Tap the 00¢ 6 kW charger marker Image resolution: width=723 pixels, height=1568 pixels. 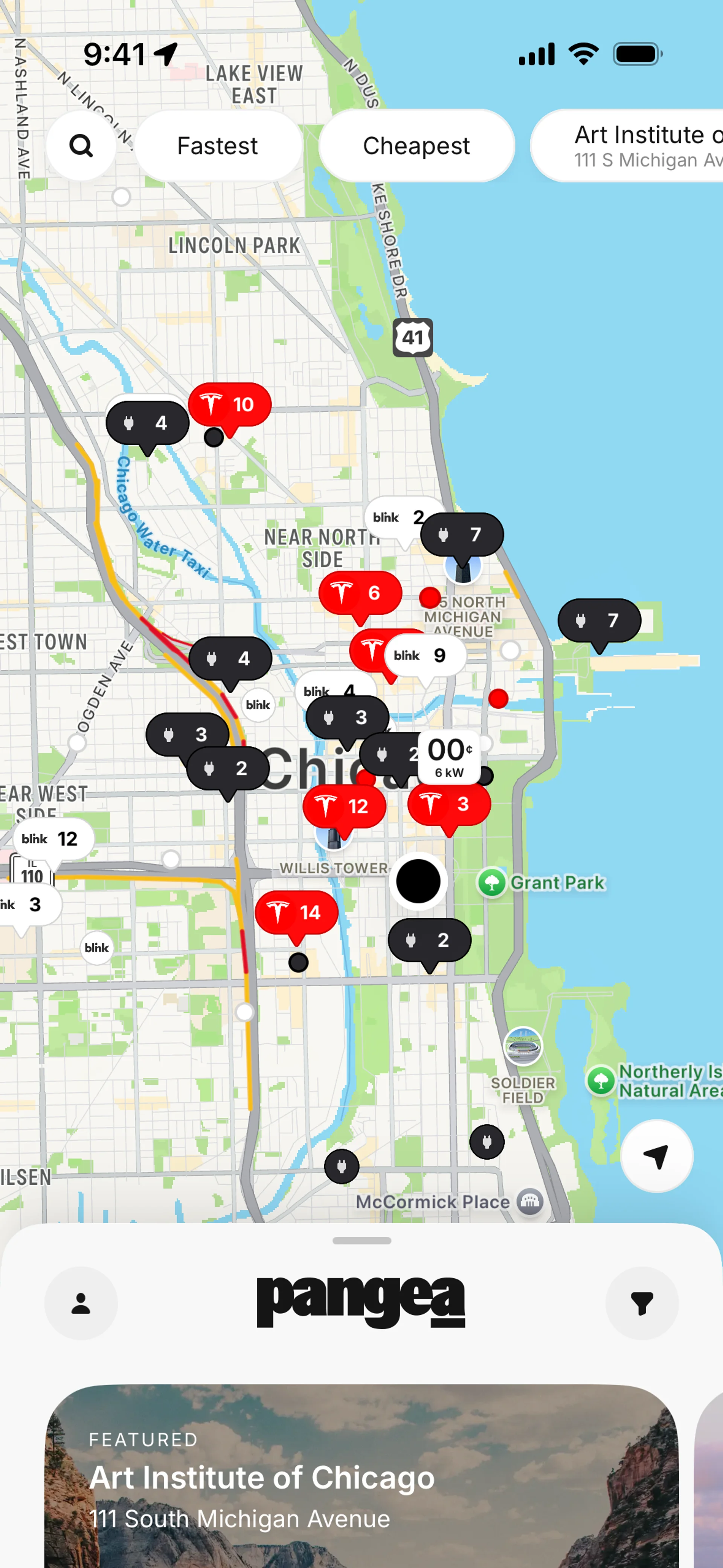pyautogui.click(x=450, y=756)
